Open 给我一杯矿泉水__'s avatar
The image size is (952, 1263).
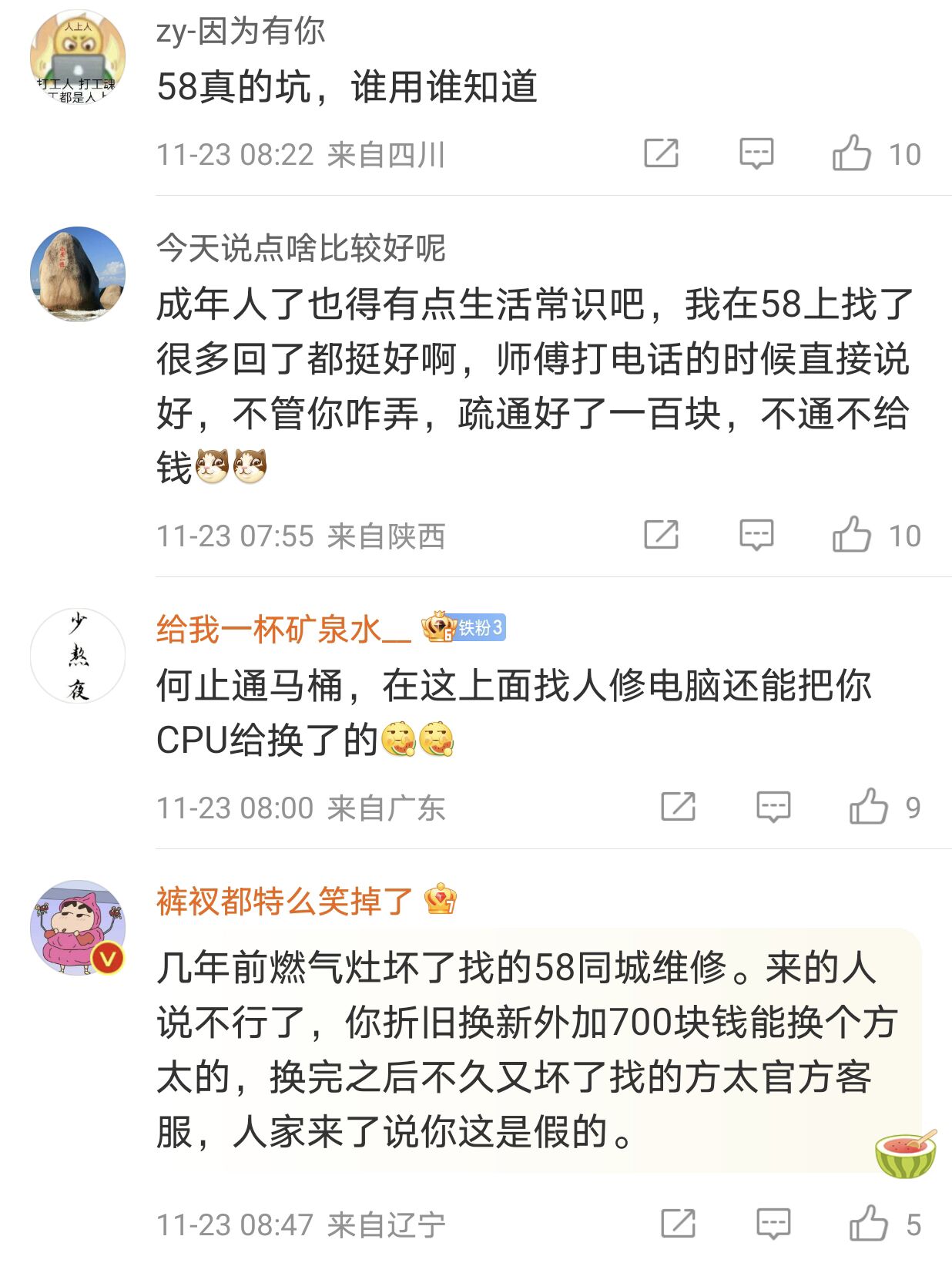77,656
